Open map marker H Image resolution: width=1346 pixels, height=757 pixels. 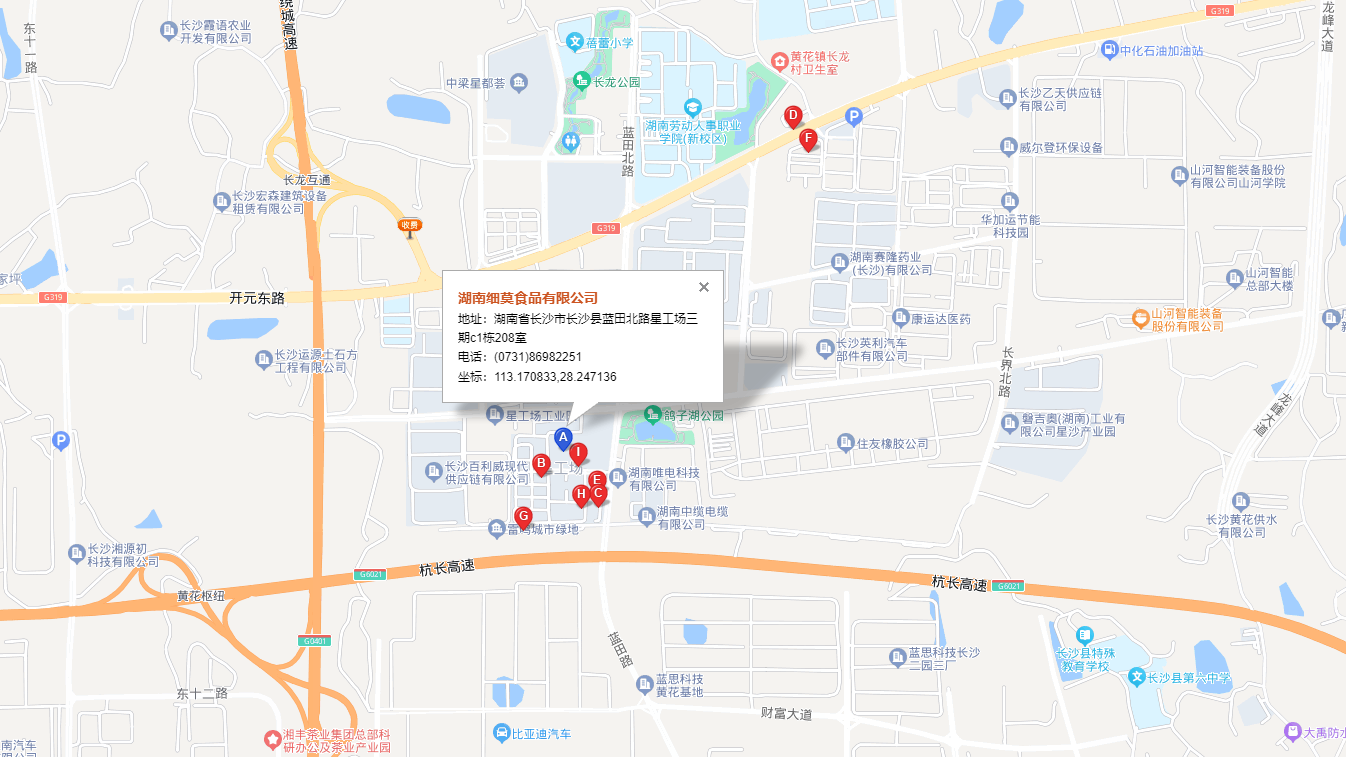(581, 493)
